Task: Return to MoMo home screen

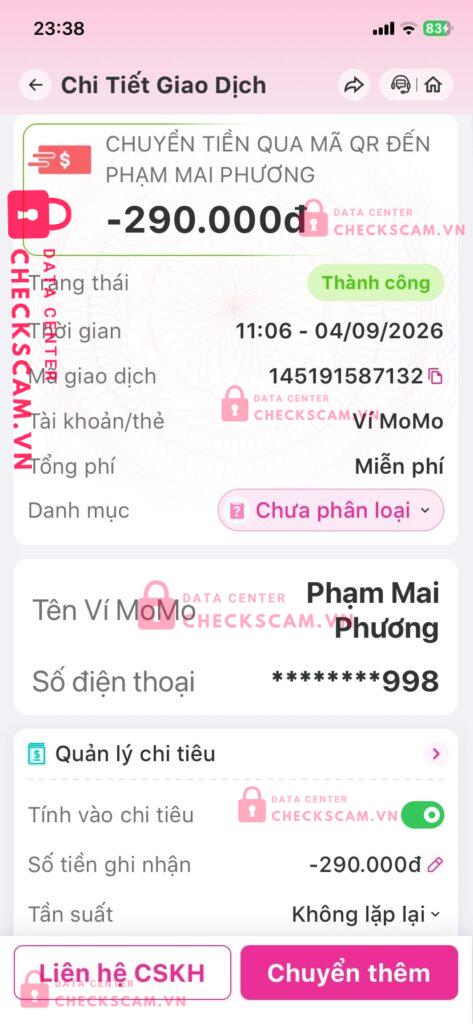Action: click(x=433, y=85)
